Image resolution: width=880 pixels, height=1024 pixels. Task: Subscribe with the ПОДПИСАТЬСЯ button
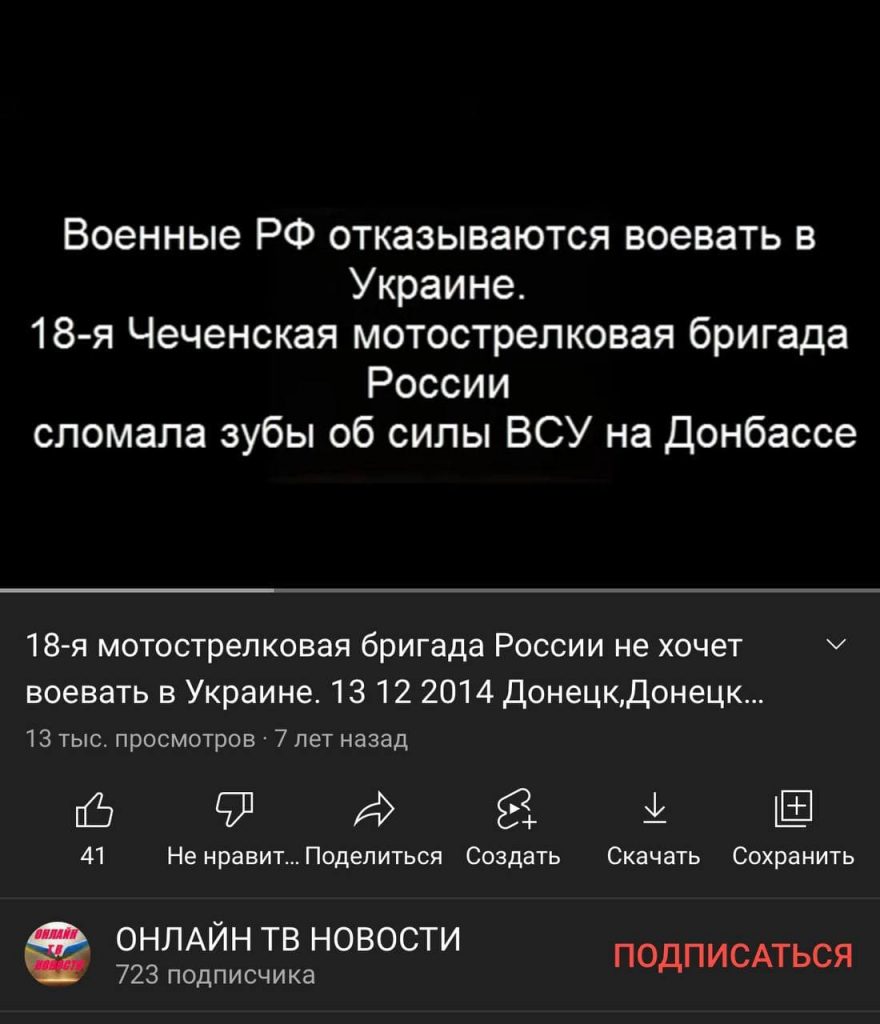pyautogui.click(x=732, y=954)
